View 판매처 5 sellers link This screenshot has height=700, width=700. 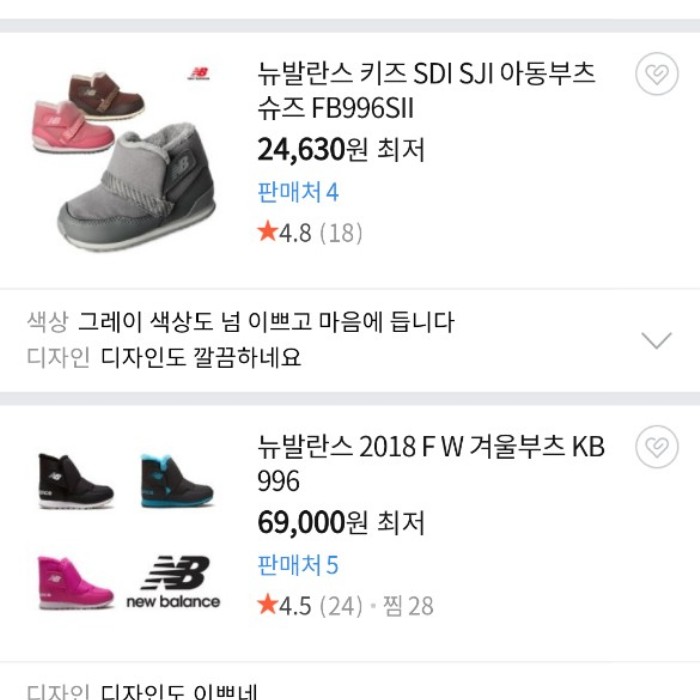click(x=298, y=565)
